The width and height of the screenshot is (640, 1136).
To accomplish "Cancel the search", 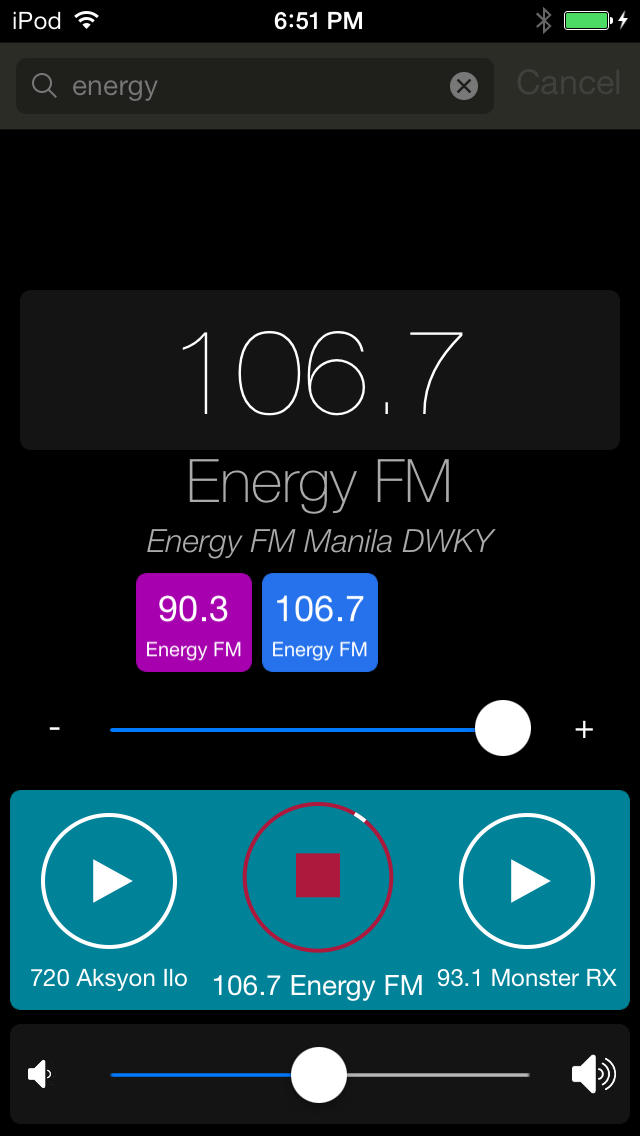I will 569,83.
